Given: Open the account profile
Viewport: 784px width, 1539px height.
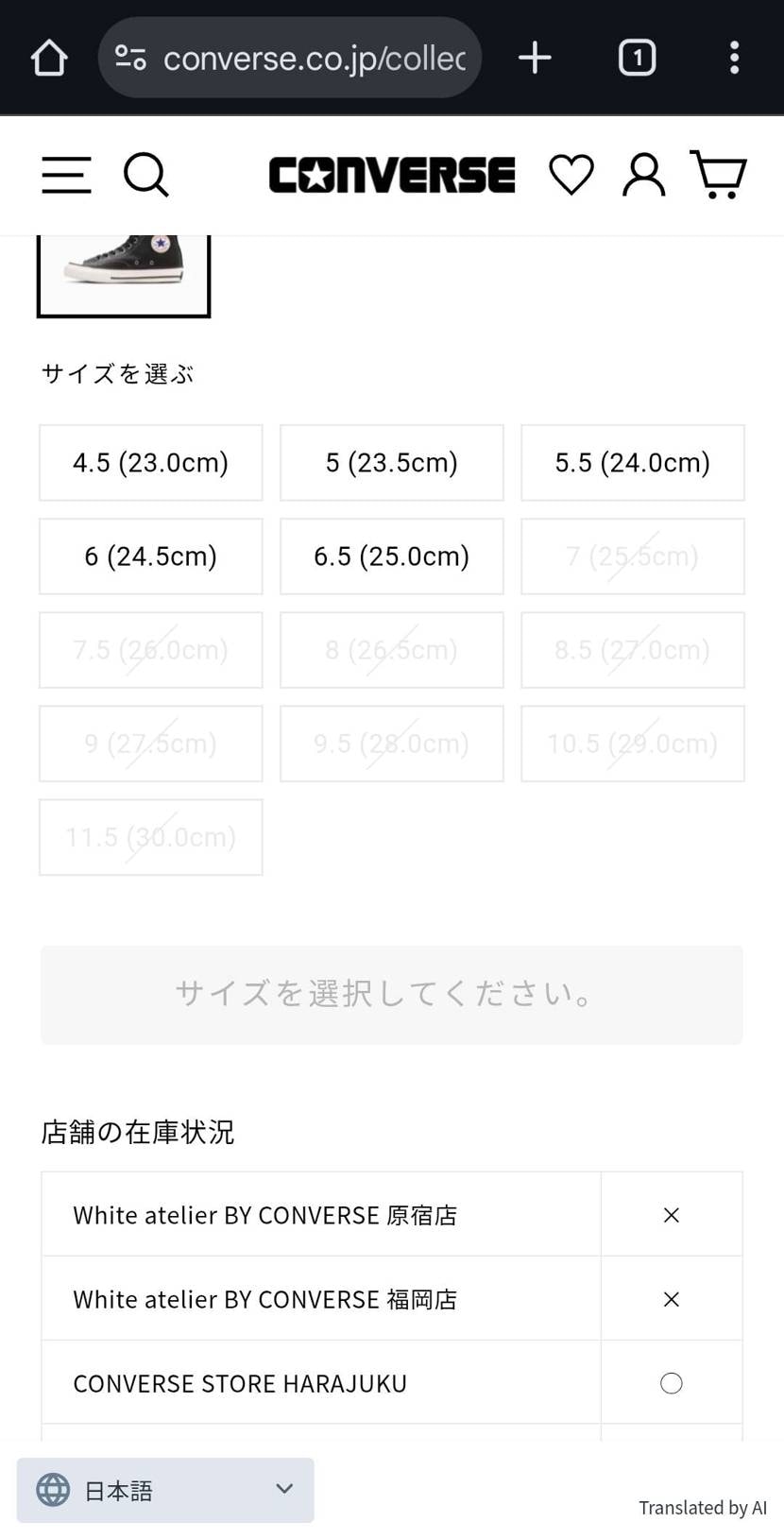Looking at the screenshot, I should coord(643,176).
